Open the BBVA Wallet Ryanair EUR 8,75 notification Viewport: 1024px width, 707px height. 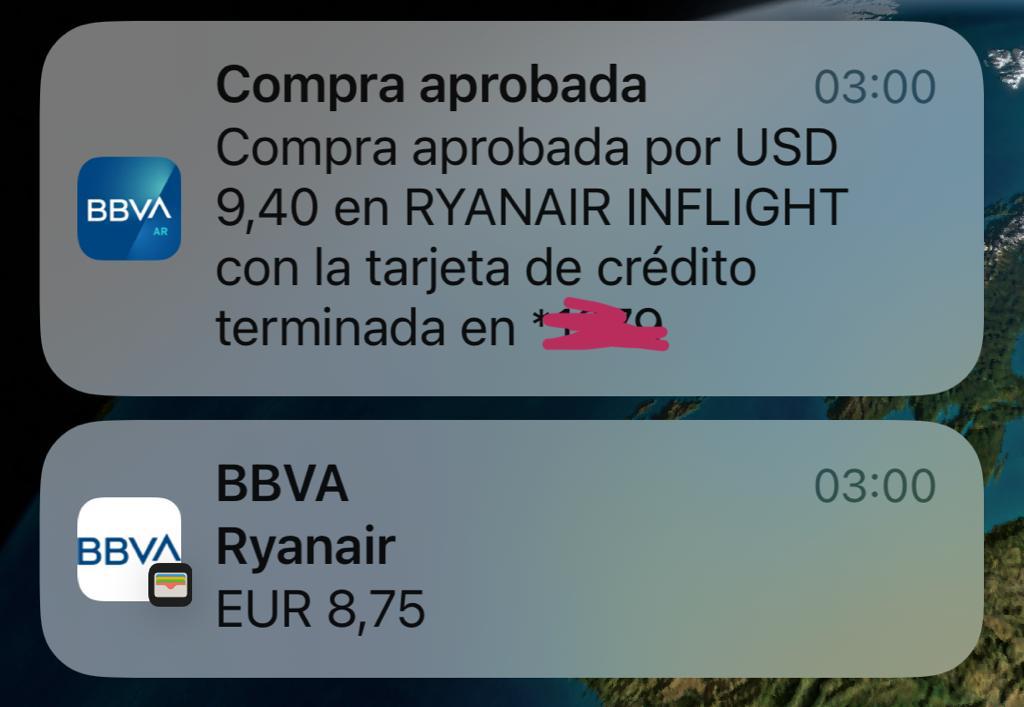click(510, 548)
